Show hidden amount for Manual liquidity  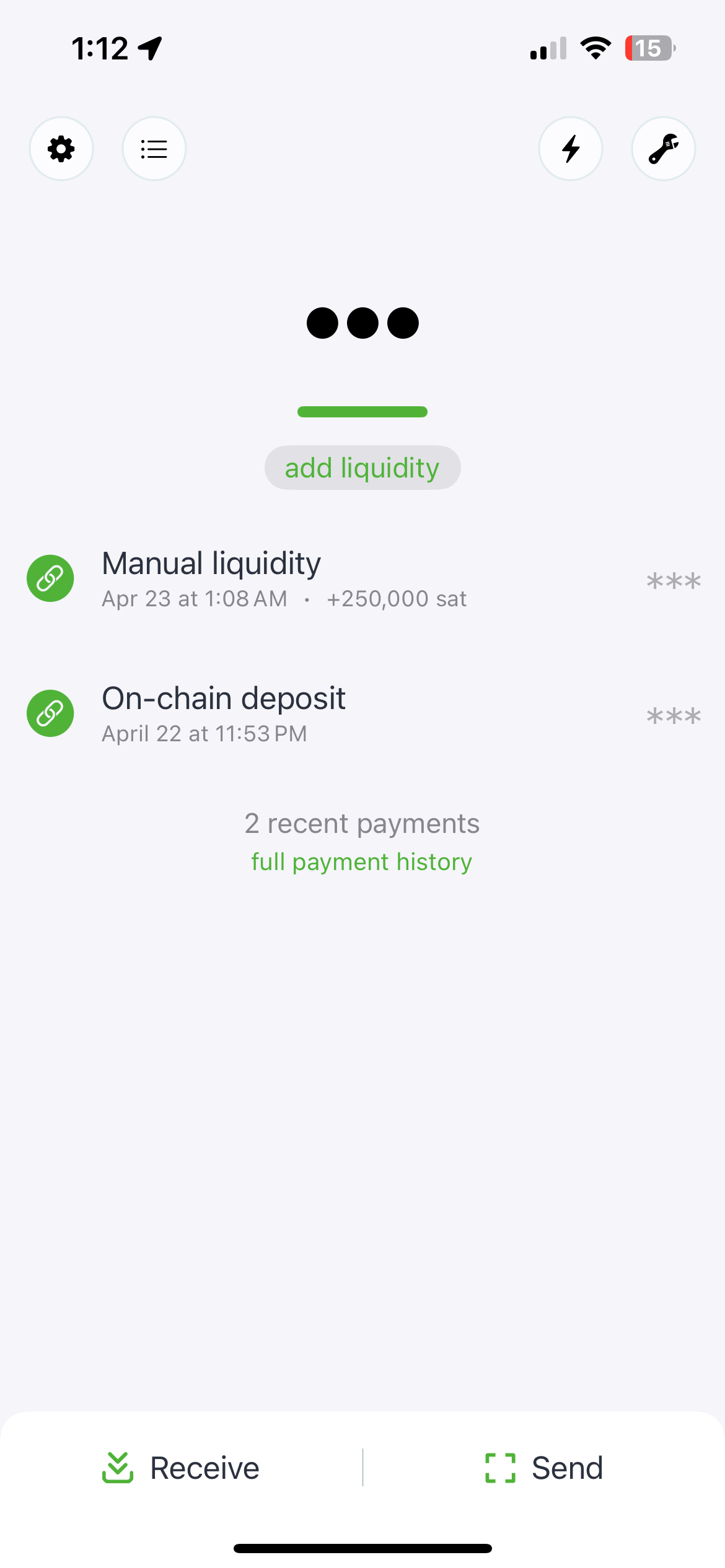click(x=673, y=581)
